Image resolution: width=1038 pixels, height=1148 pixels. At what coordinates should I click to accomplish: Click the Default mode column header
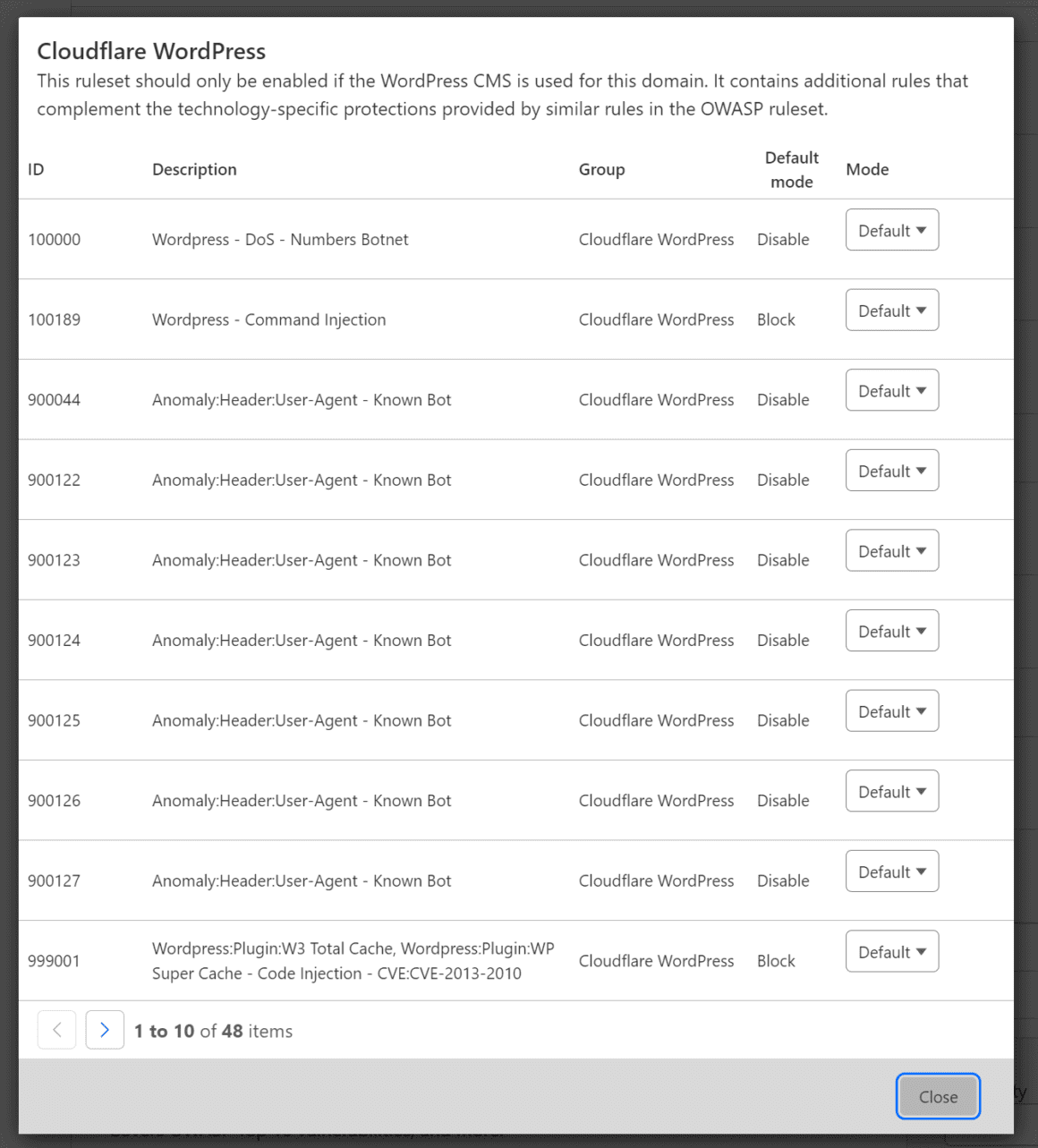tap(791, 169)
